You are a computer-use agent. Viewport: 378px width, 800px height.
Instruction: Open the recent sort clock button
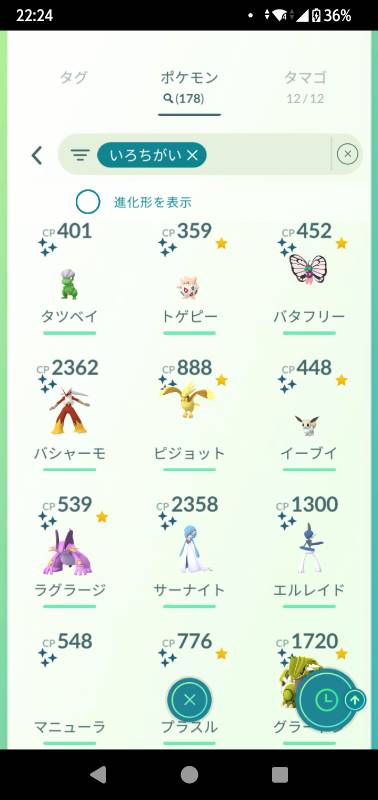tap(326, 699)
